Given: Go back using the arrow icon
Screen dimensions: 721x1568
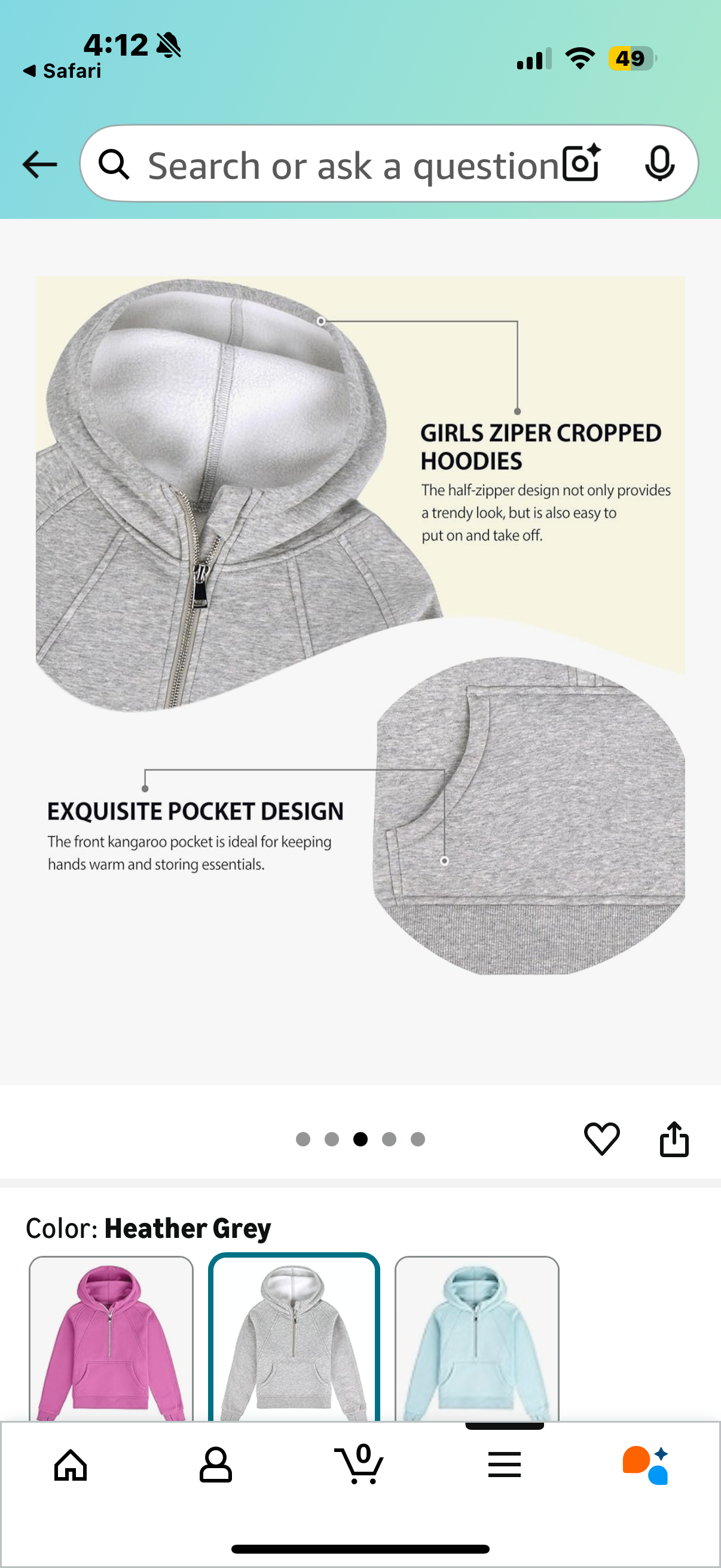Looking at the screenshot, I should (x=39, y=164).
